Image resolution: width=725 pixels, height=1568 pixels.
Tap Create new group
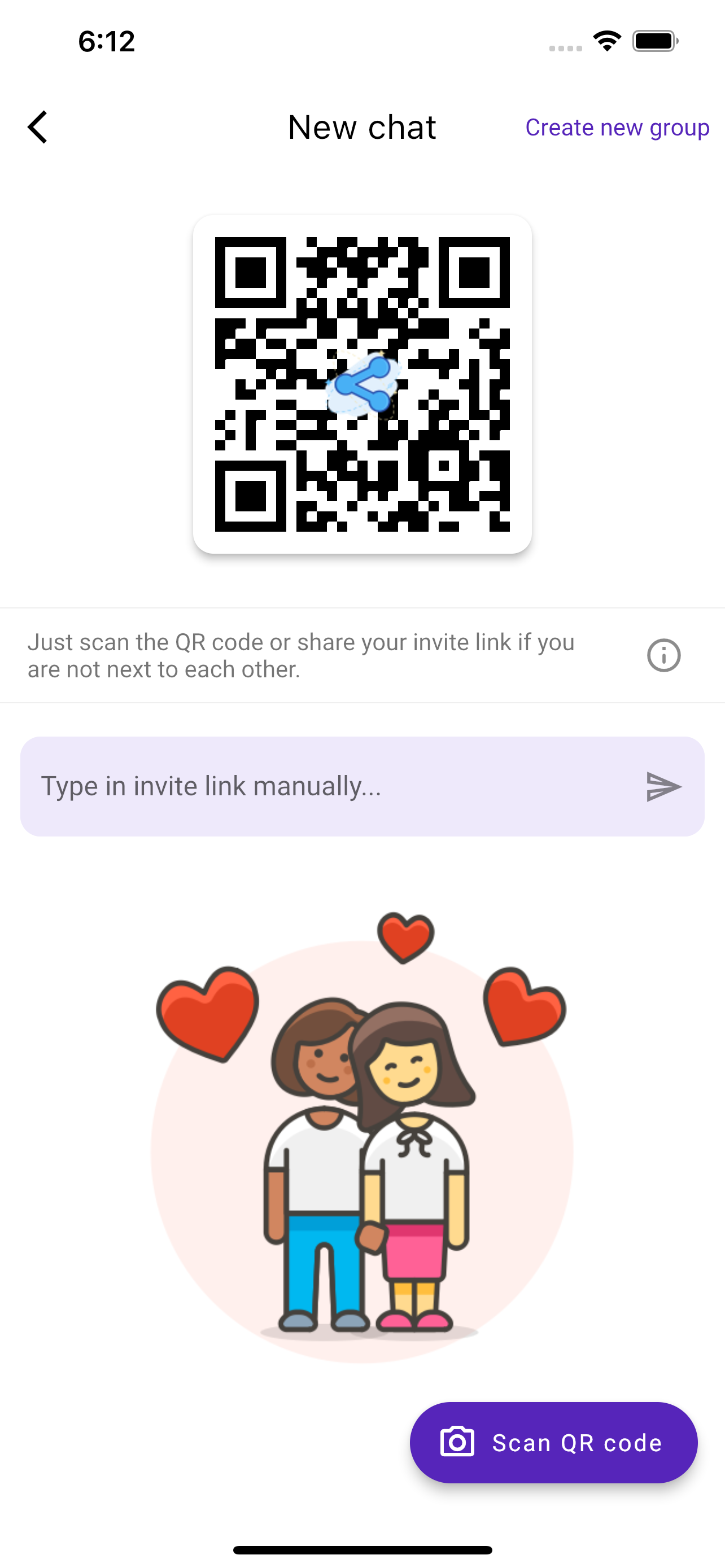pos(617,128)
